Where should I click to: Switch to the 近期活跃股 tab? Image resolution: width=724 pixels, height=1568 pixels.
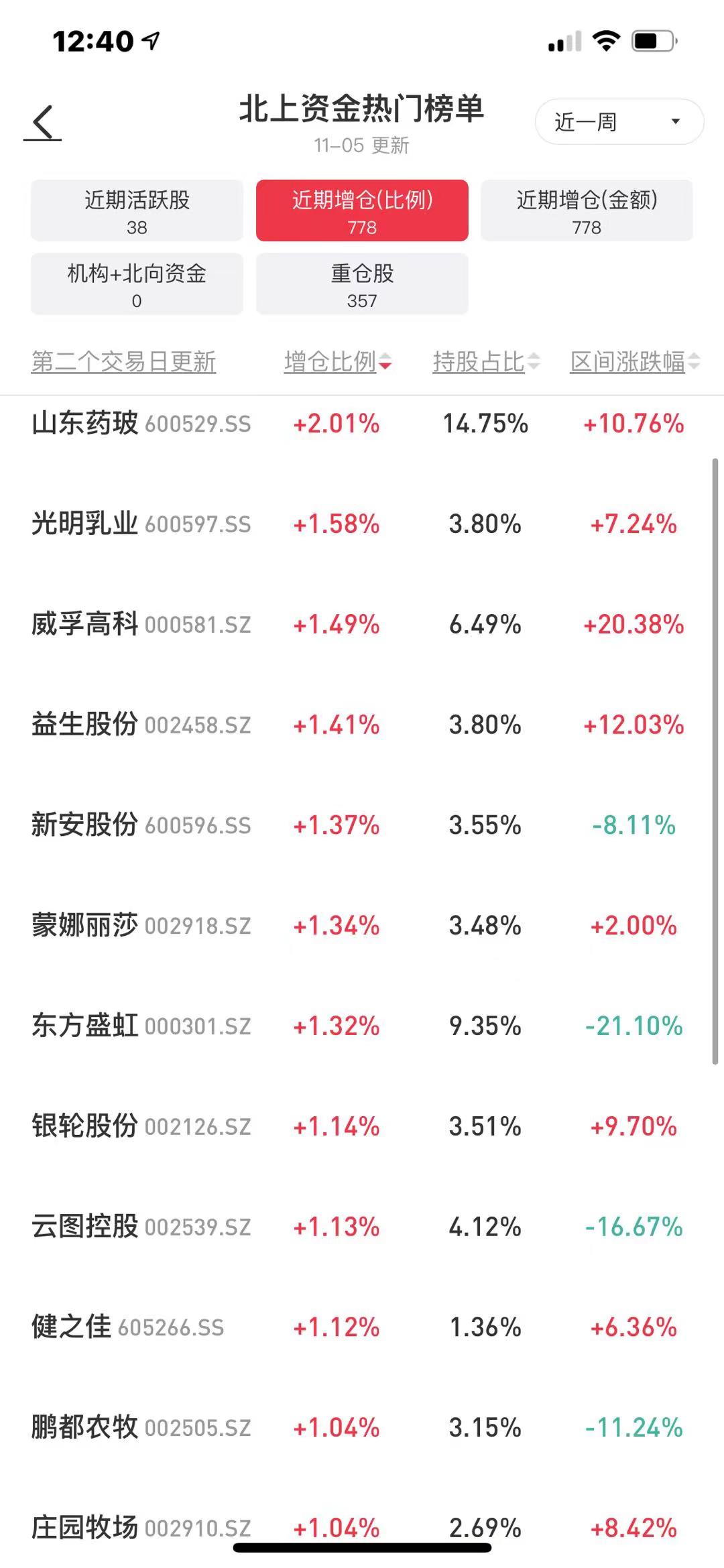[137, 210]
